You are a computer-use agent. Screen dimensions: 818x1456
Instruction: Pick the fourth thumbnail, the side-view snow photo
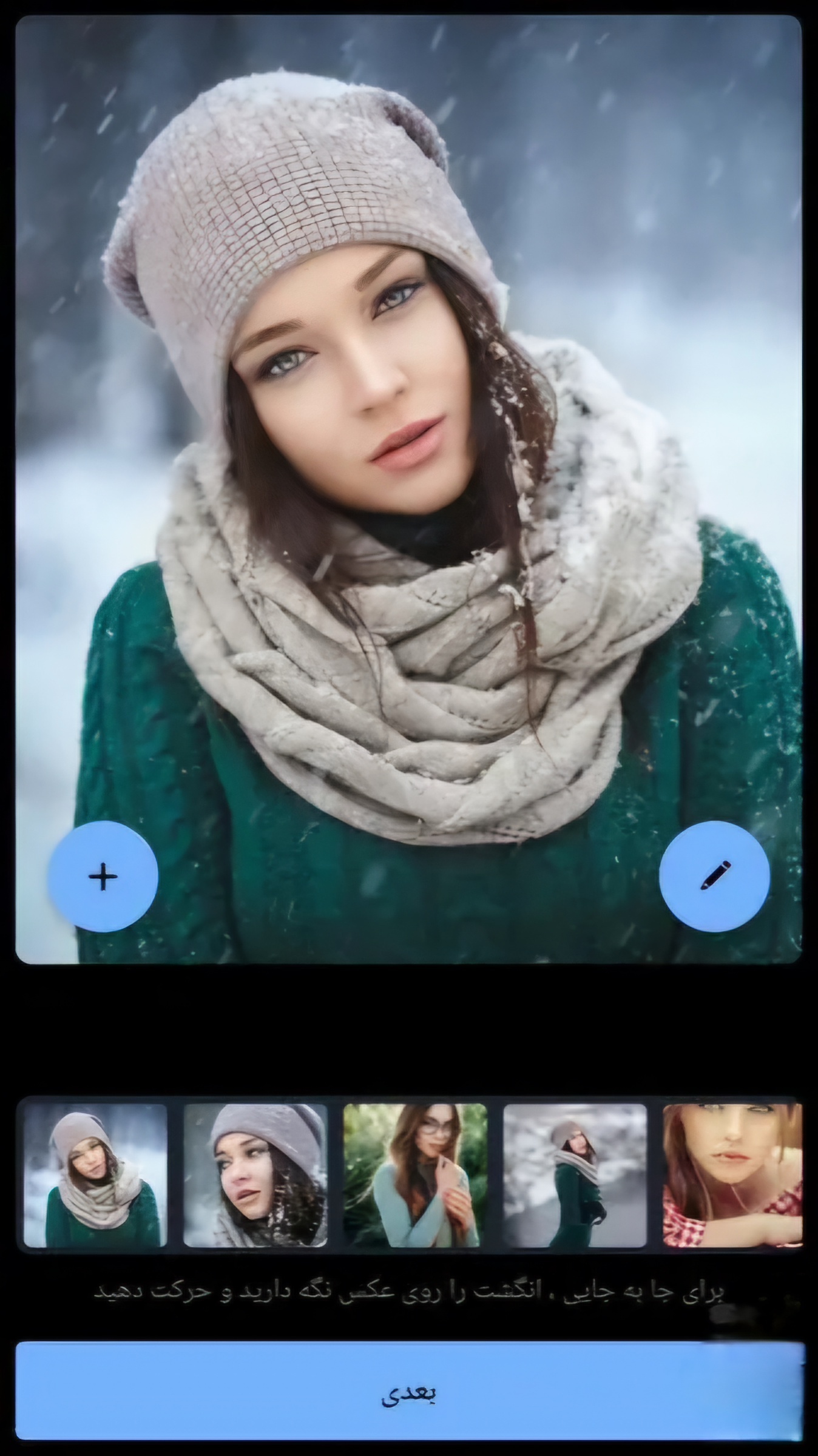575,1175
